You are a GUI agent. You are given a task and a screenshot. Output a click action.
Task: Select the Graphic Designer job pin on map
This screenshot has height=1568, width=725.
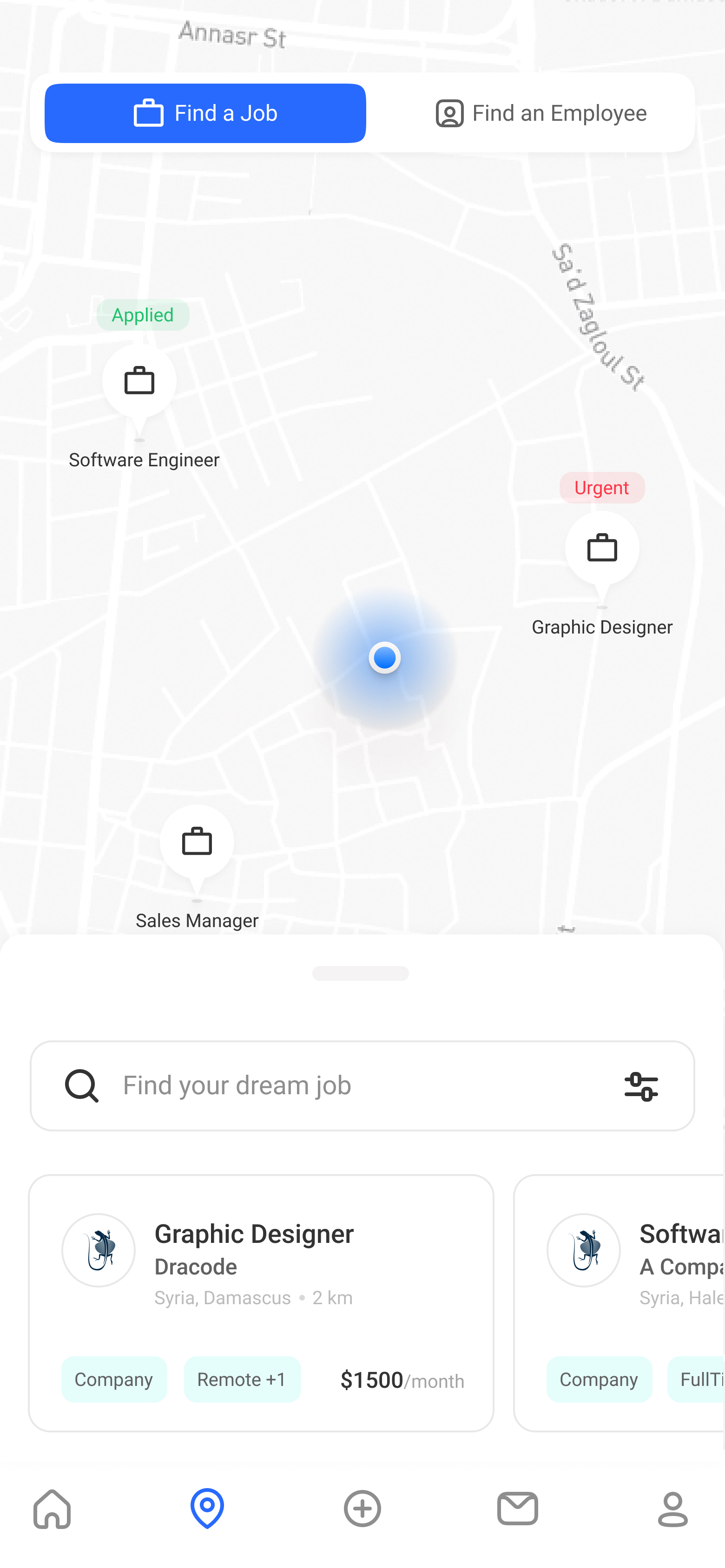pos(602,548)
